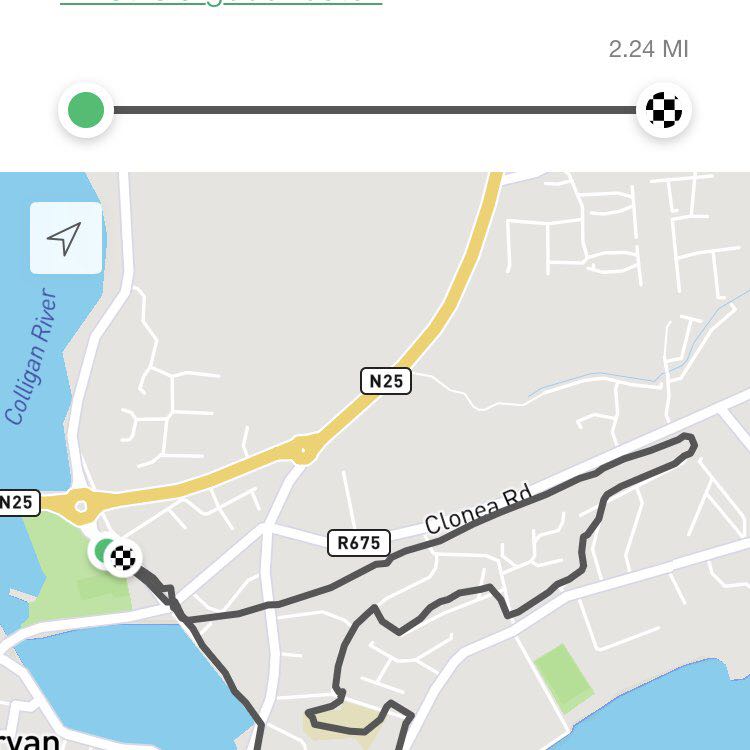Tap the checkered finish marker on slider
The height and width of the screenshot is (750, 750).
(664, 110)
